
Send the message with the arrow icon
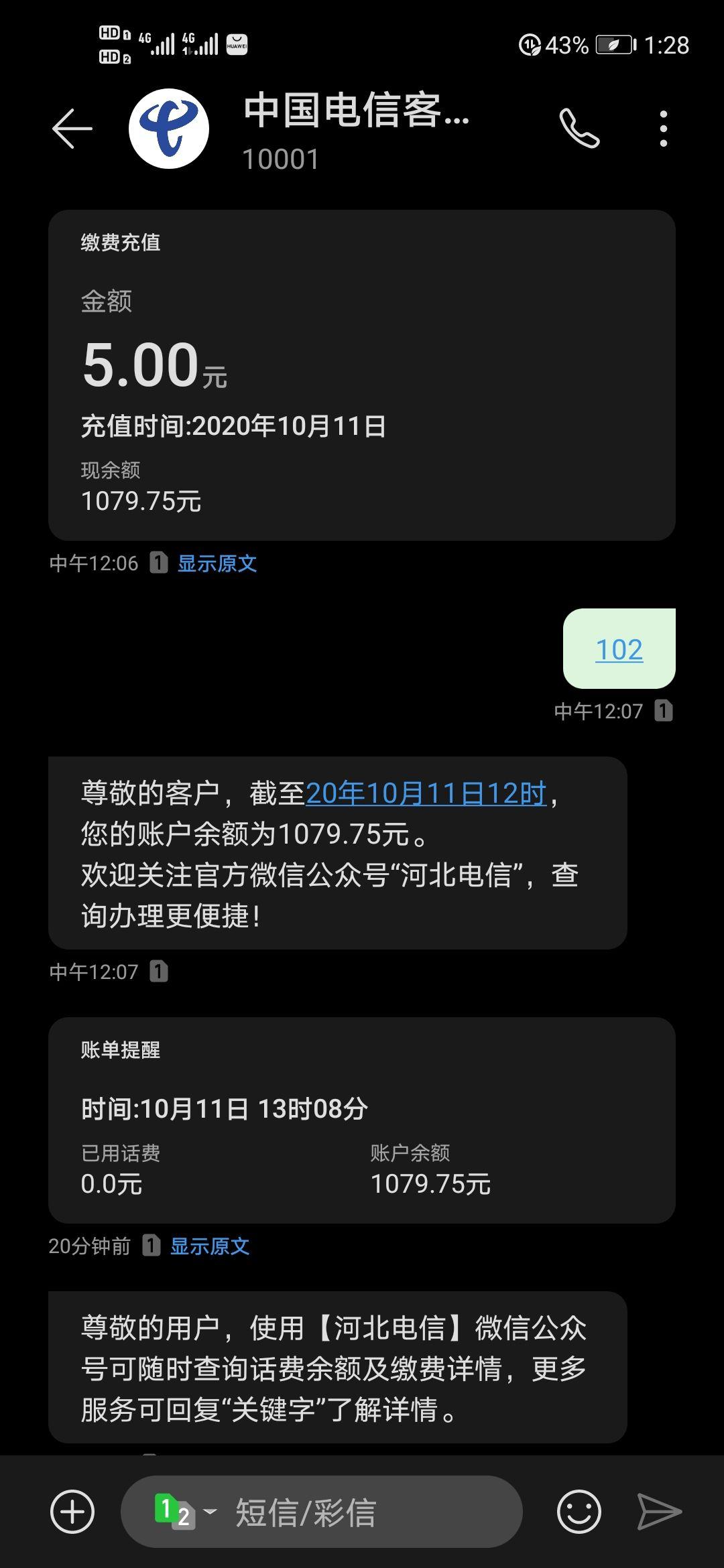point(659,1511)
